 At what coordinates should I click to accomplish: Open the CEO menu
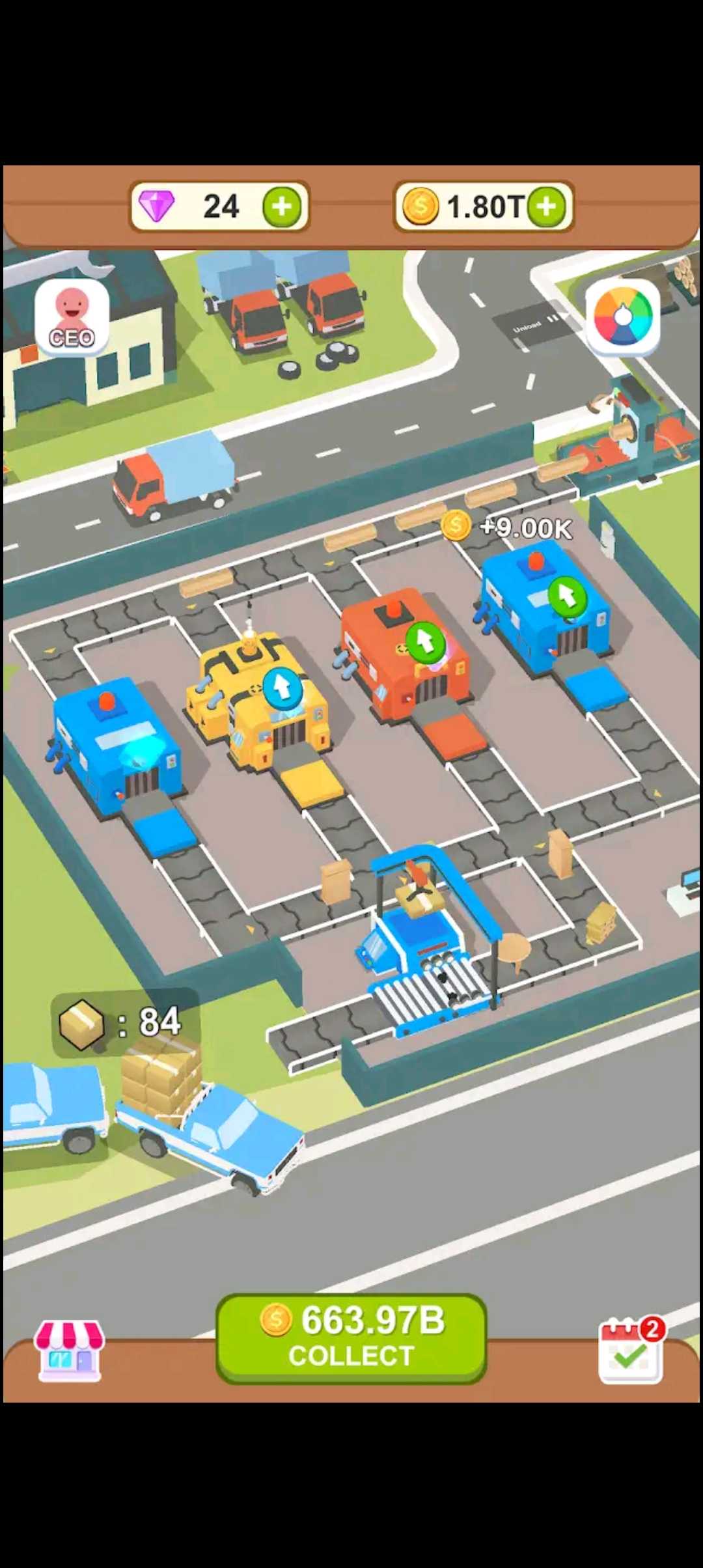click(x=72, y=318)
